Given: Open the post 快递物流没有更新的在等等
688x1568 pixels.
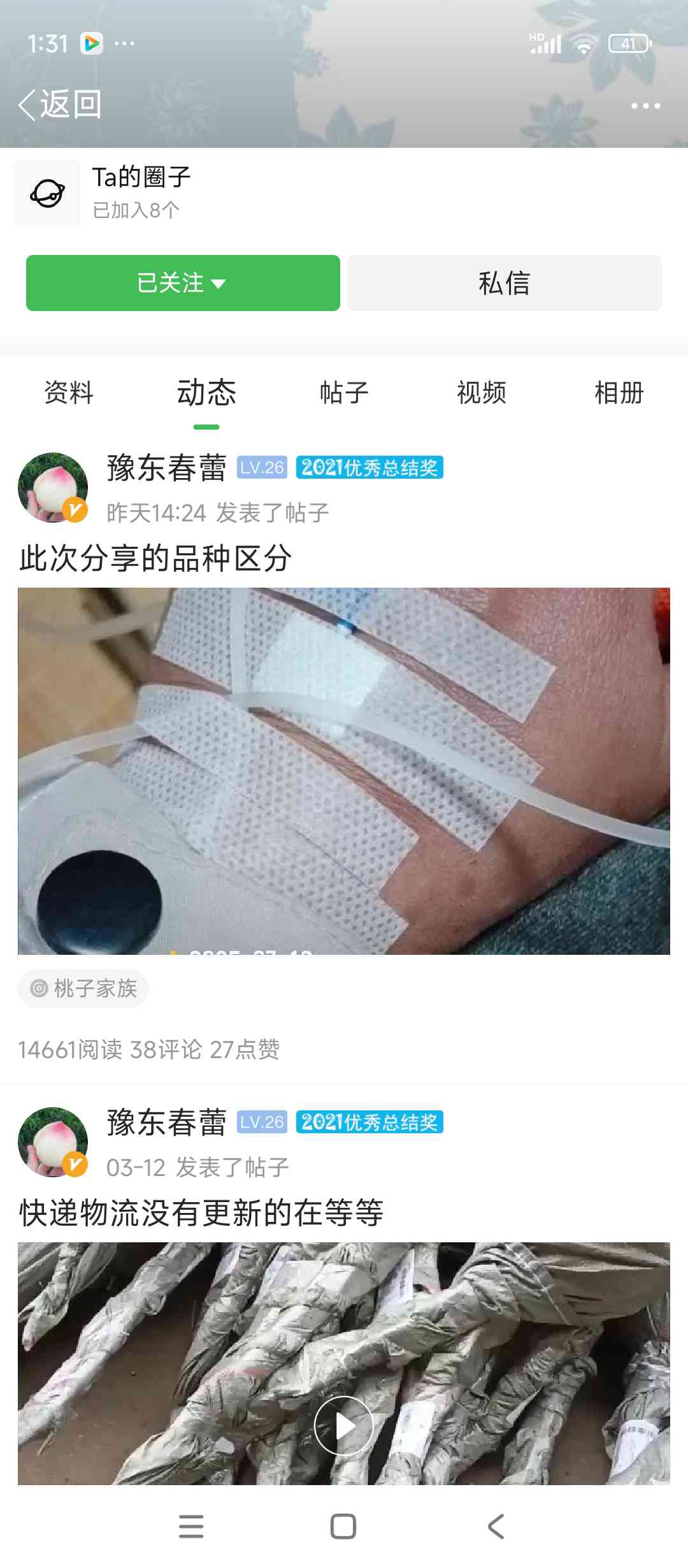Looking at the screenshot, I should pos(201,1212).
